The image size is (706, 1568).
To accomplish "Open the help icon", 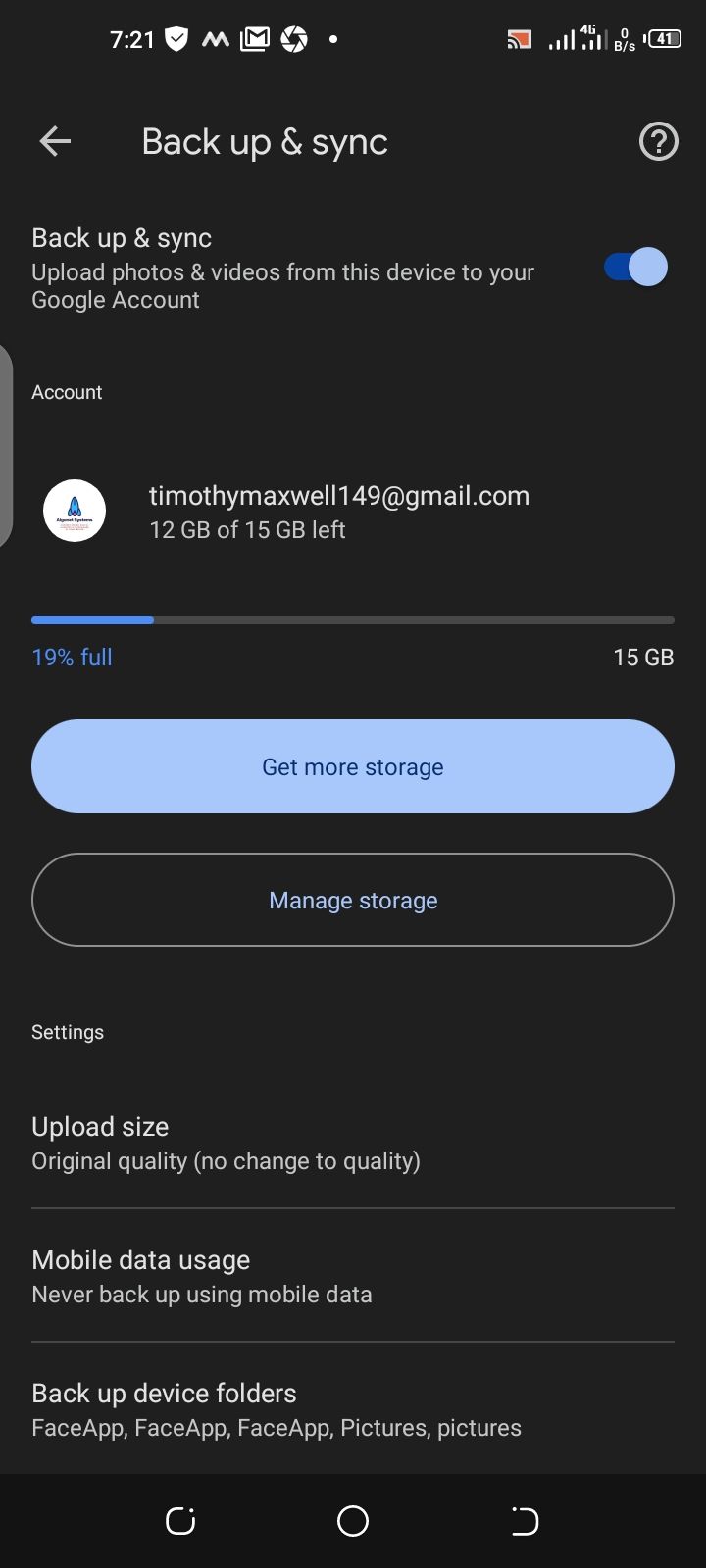I will tap(658, 141).
